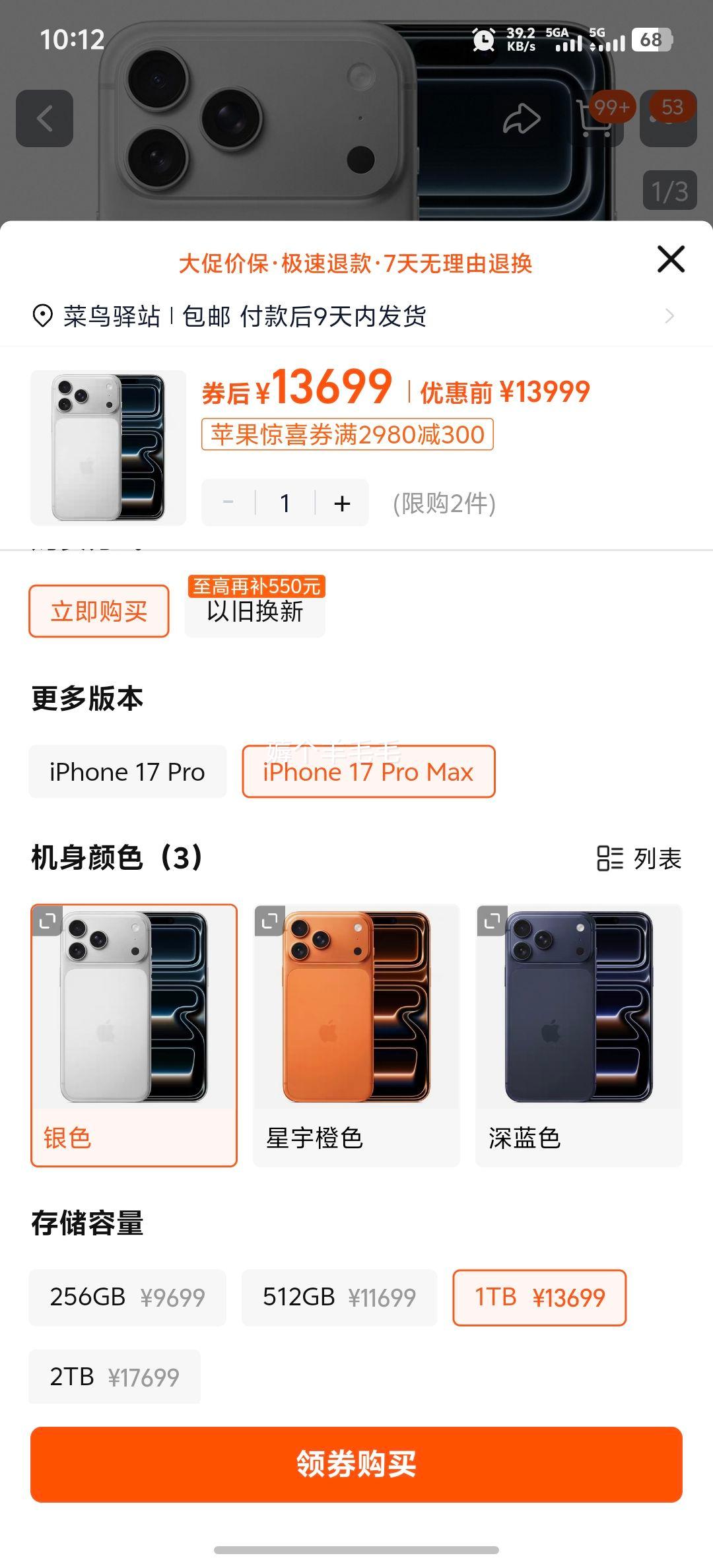
Task: Tap the 立即购买 buy now button
Action: [98, 610]
